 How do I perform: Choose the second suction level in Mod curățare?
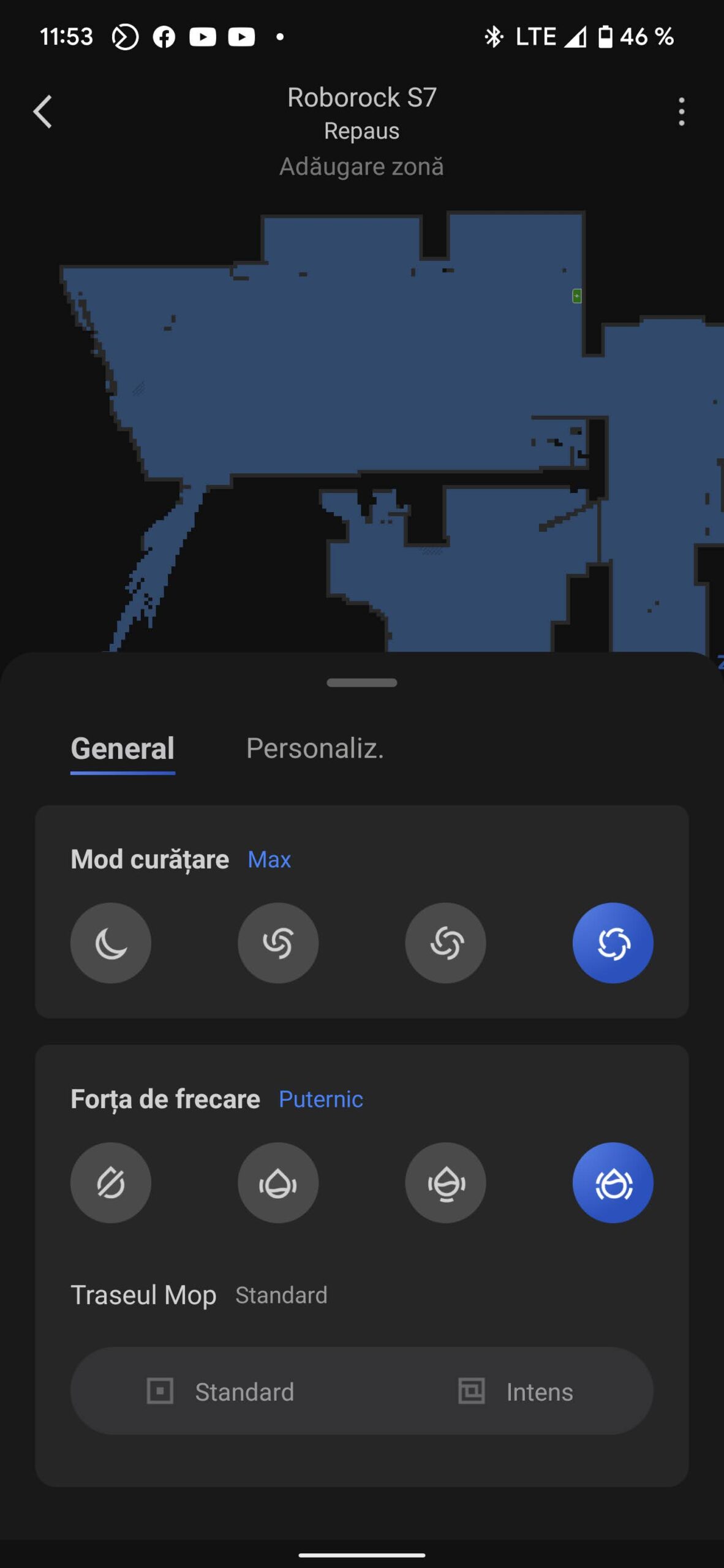pos(278,943)
